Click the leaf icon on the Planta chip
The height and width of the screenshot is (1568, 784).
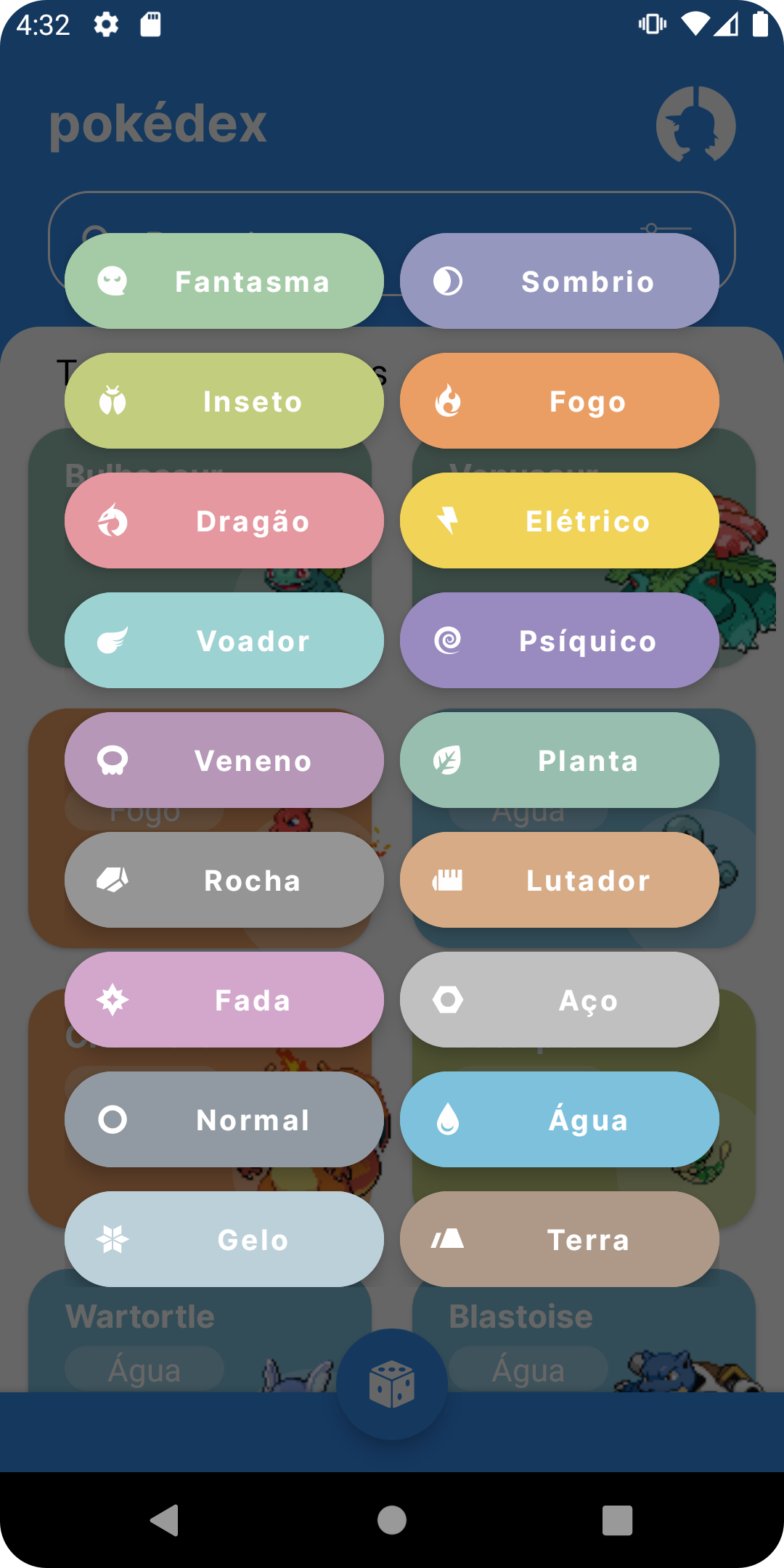[x=449, y=759]
